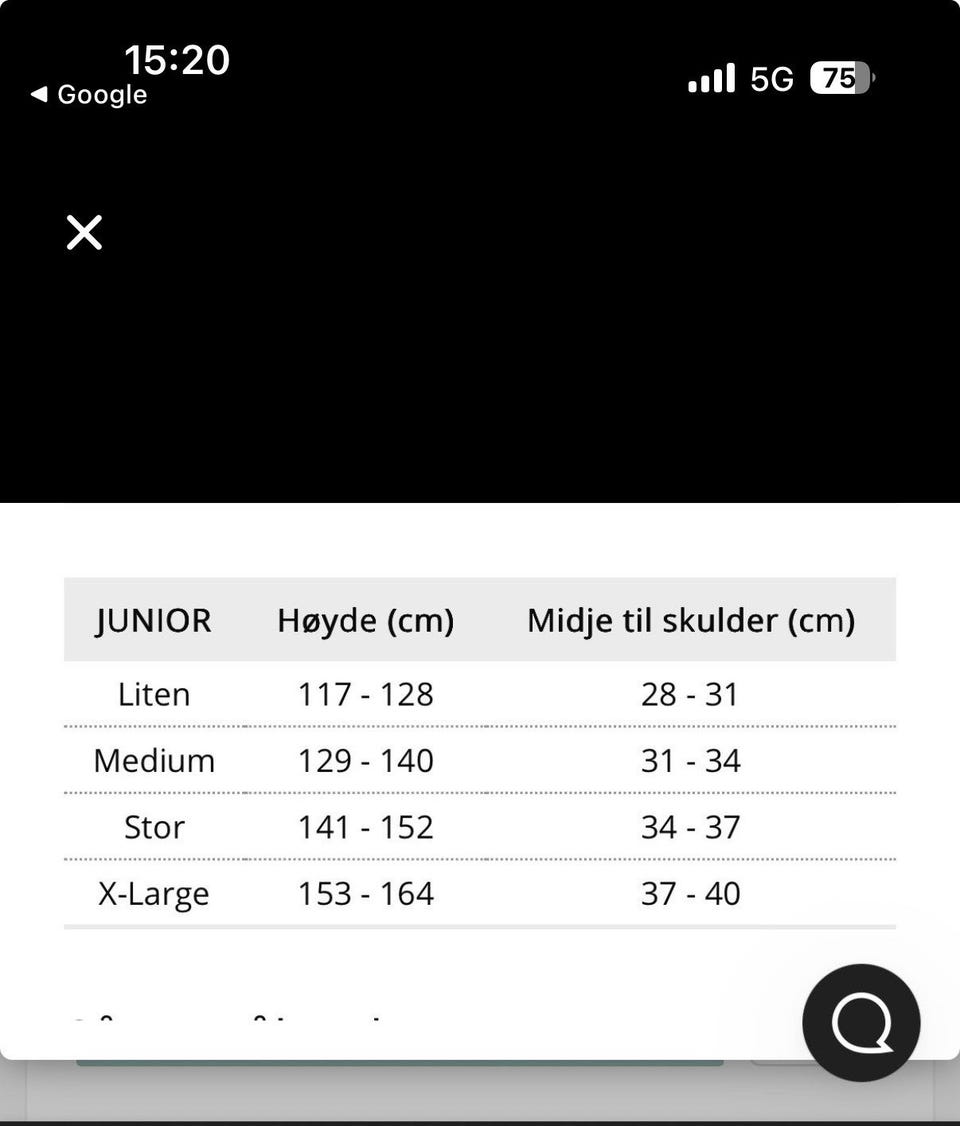Open the chat support bubble
960x1126 pixels.
861,1022
